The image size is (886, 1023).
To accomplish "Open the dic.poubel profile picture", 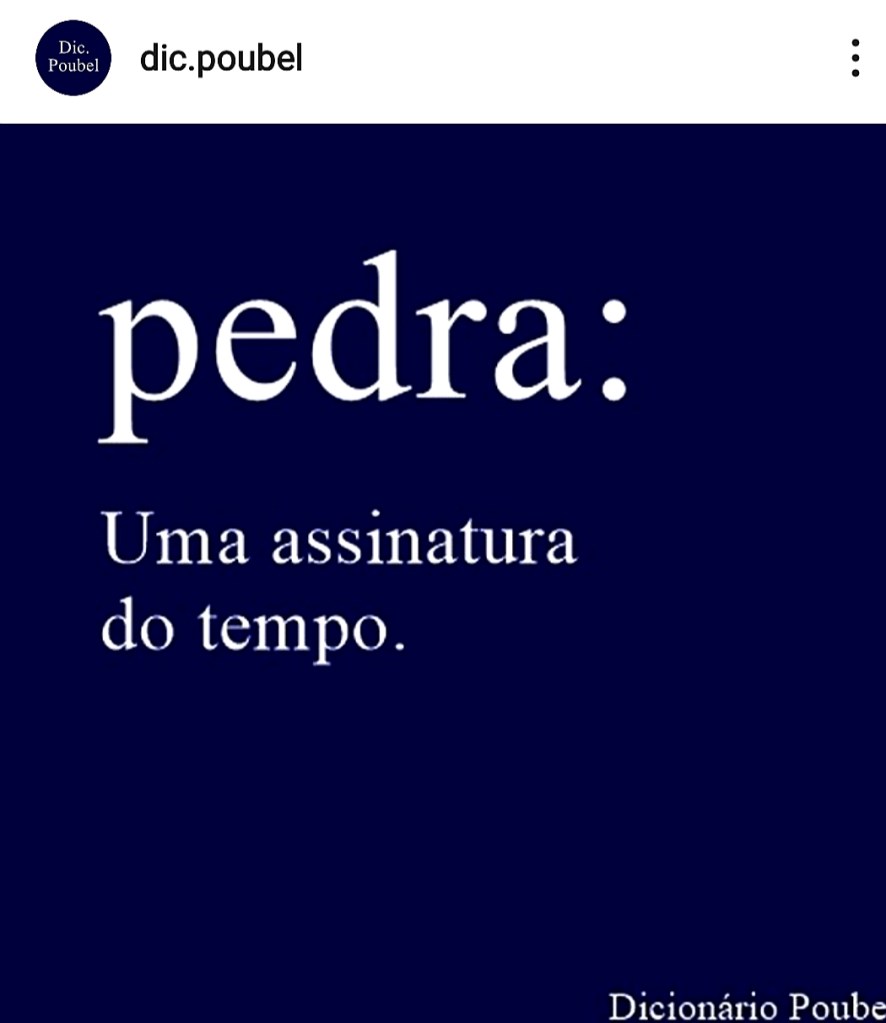I will coord(73,58).
